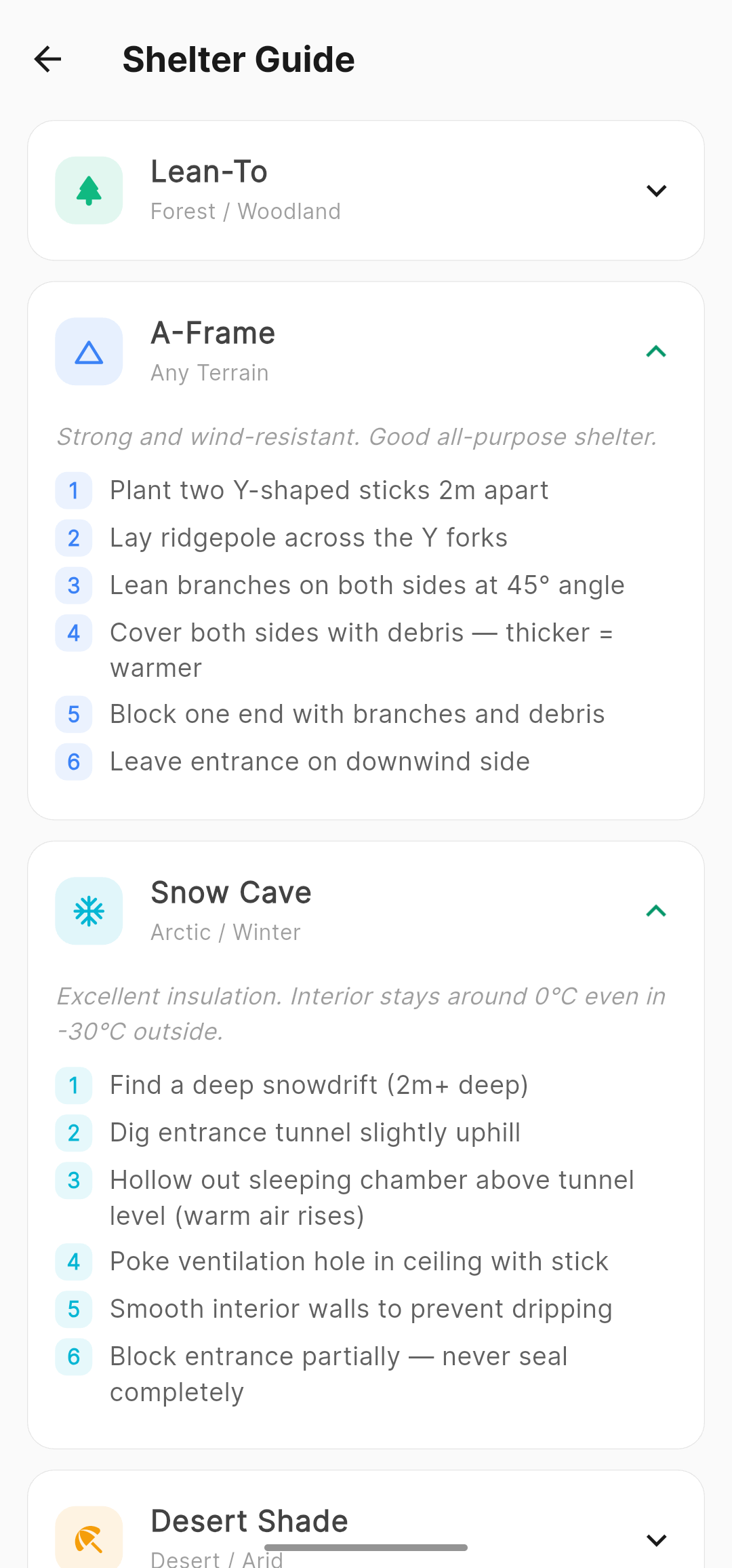The image size is (732, 1568).
Task: Toggle step 3 of Snow Cave steps
Action: tap(73, 1180)
